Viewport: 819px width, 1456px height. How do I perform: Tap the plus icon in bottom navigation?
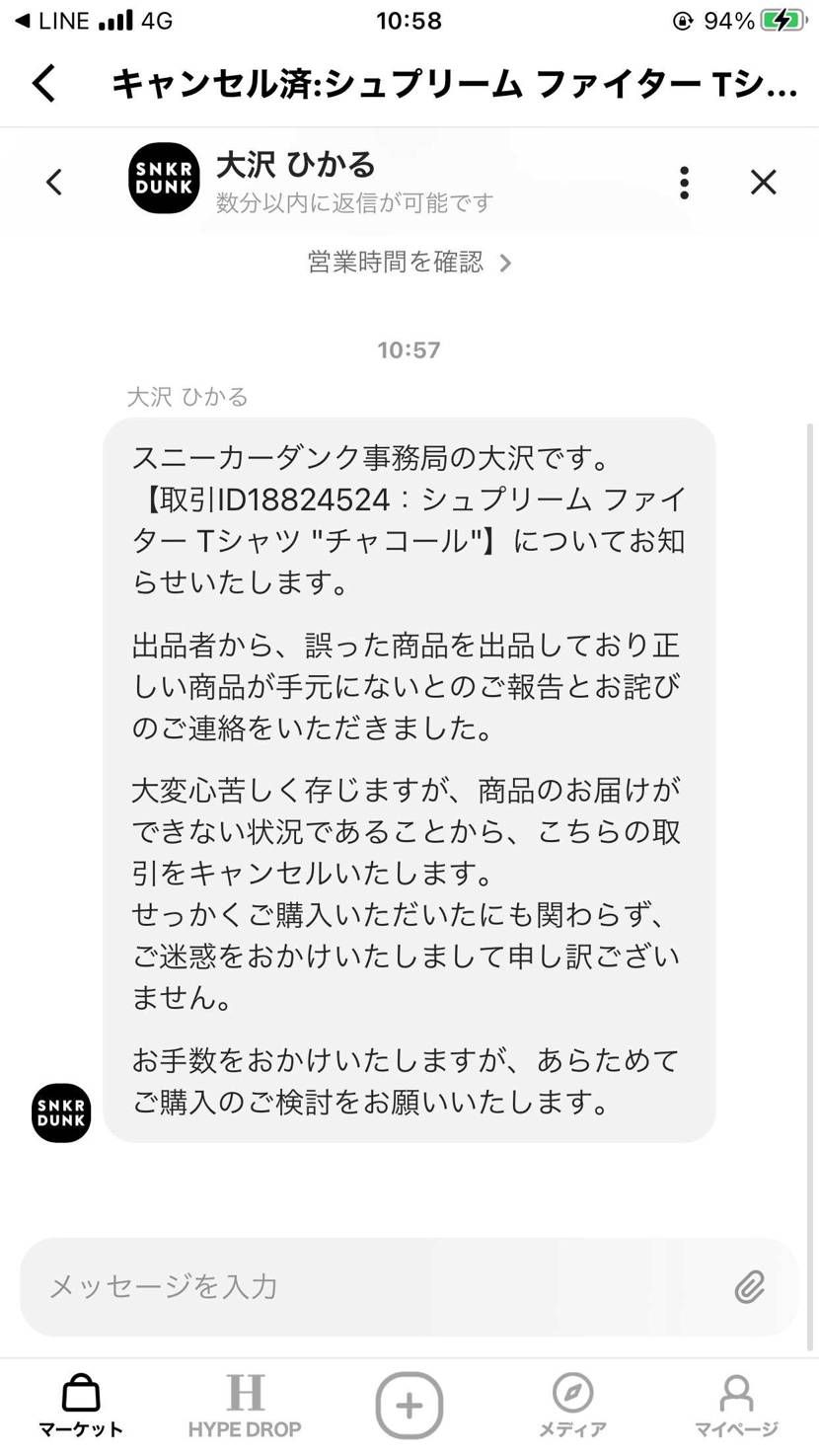point(409,1404)
